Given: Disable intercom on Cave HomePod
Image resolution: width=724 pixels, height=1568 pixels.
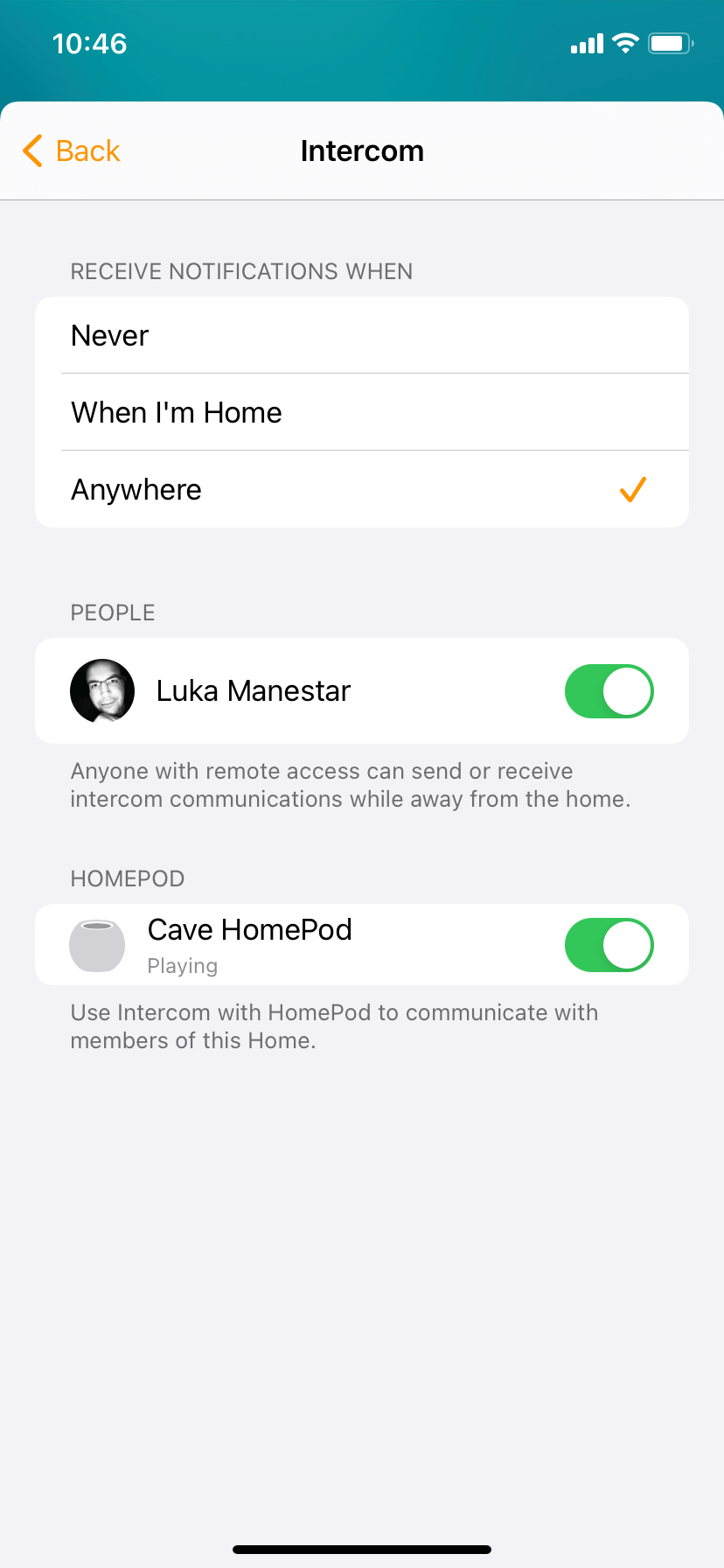Looking at the screenshot, I should pyautogui.click(x=609, y=945).
